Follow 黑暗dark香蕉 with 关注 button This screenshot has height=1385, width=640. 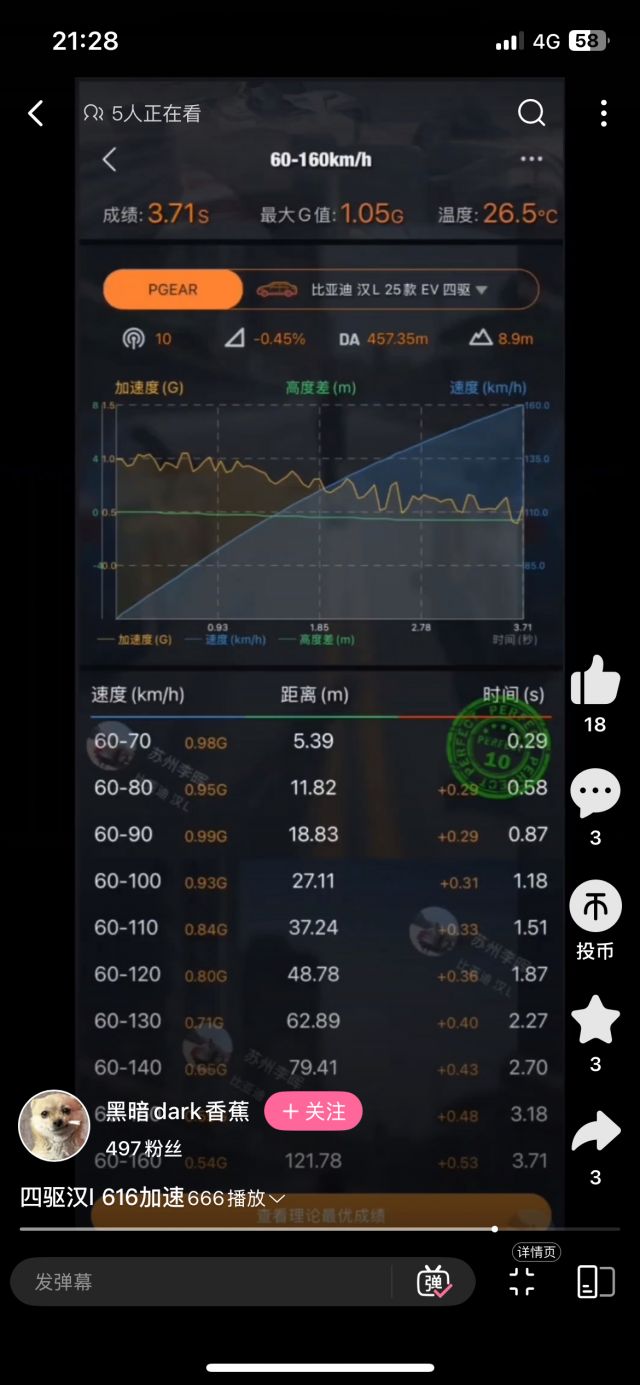click(x=313, y=1111)
